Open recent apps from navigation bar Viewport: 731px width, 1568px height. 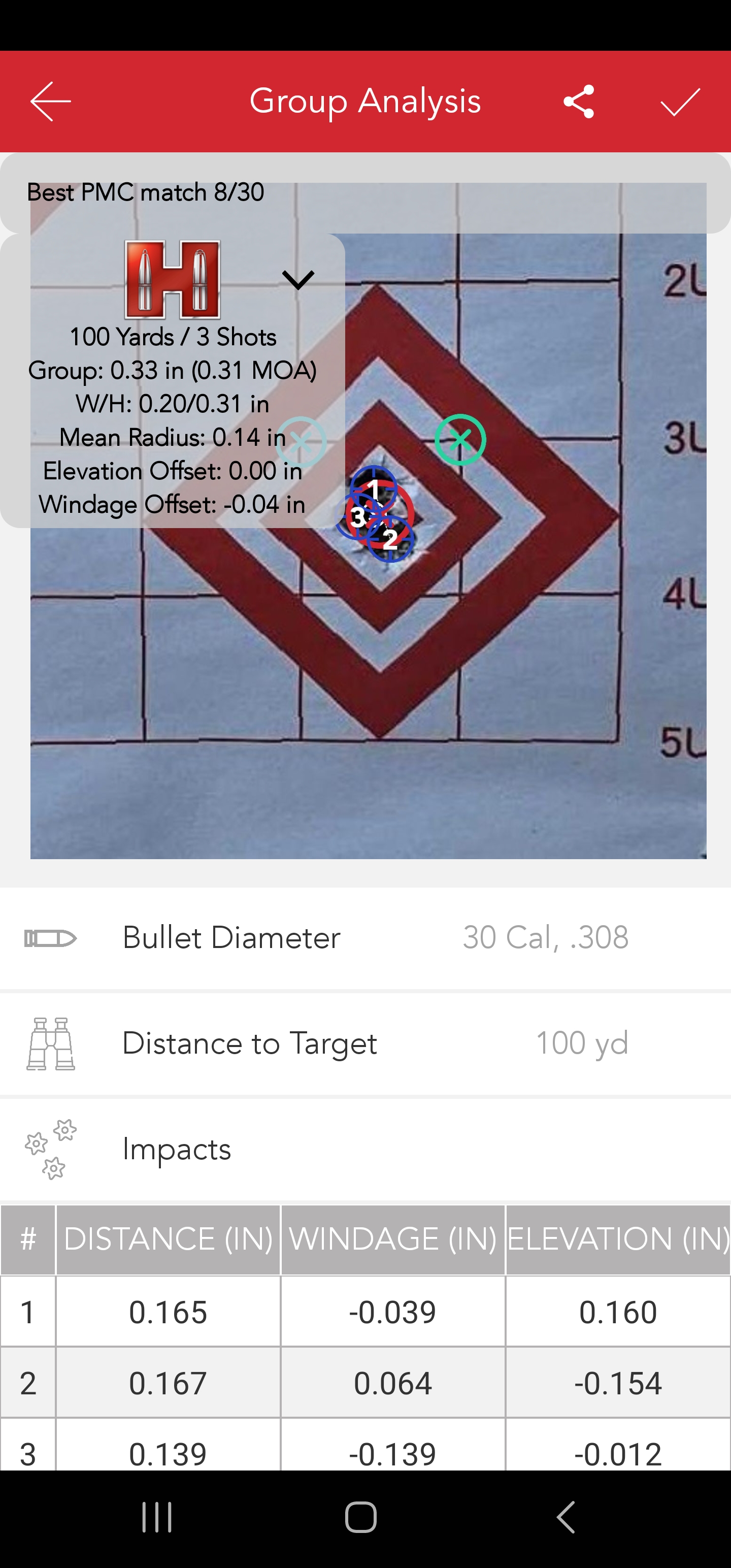[x=157, y=1517]
